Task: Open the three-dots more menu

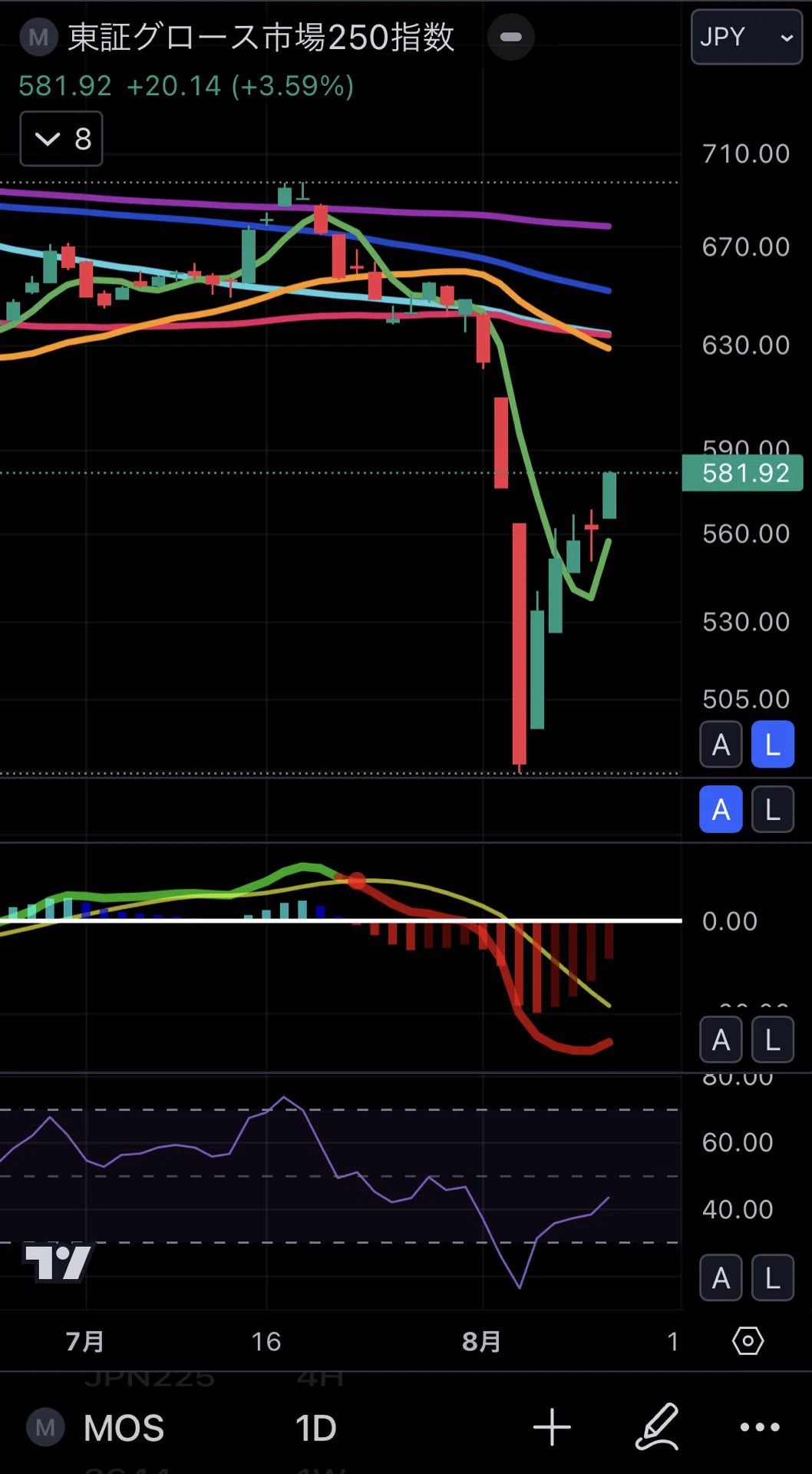Action: click(x=760, y=1427)
